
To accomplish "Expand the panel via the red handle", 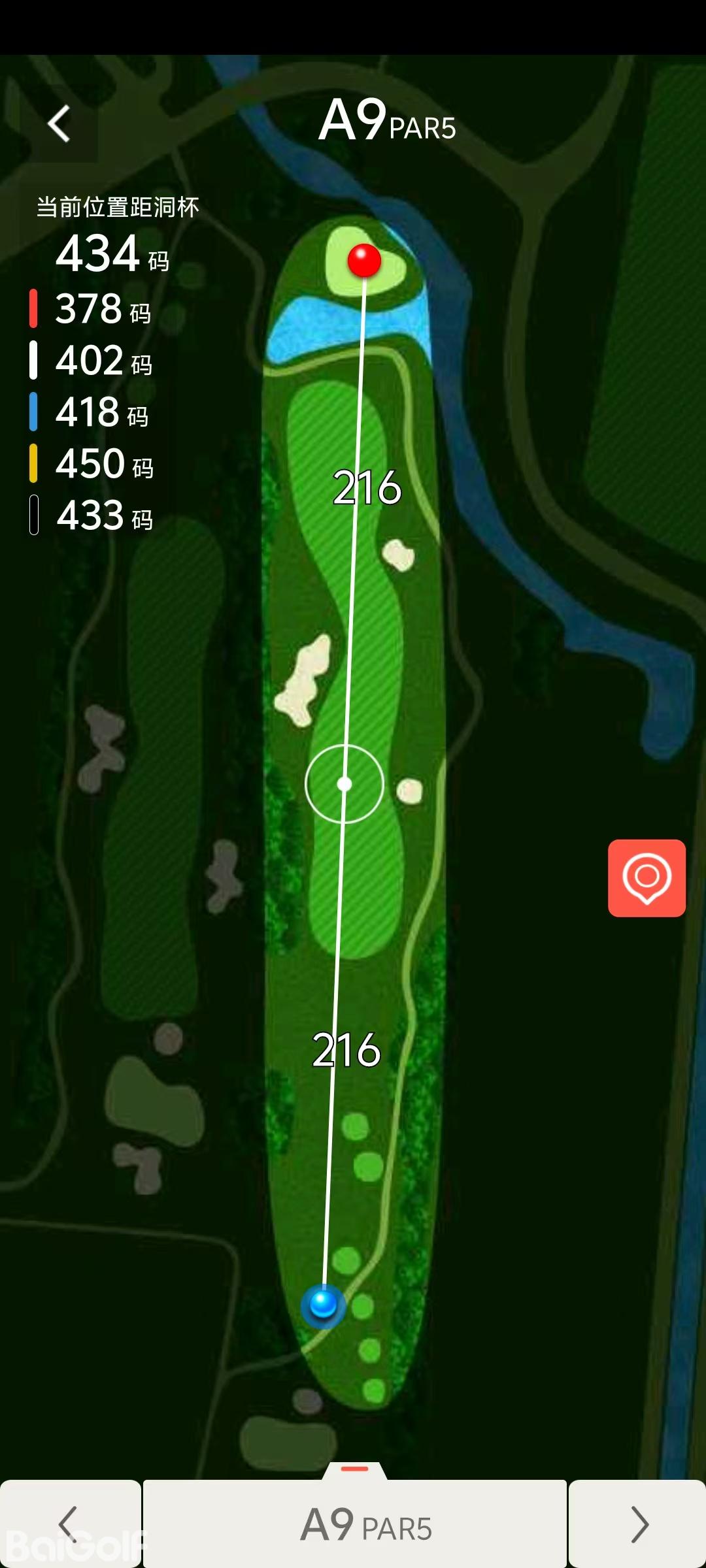I will (x=355, y=1469).
